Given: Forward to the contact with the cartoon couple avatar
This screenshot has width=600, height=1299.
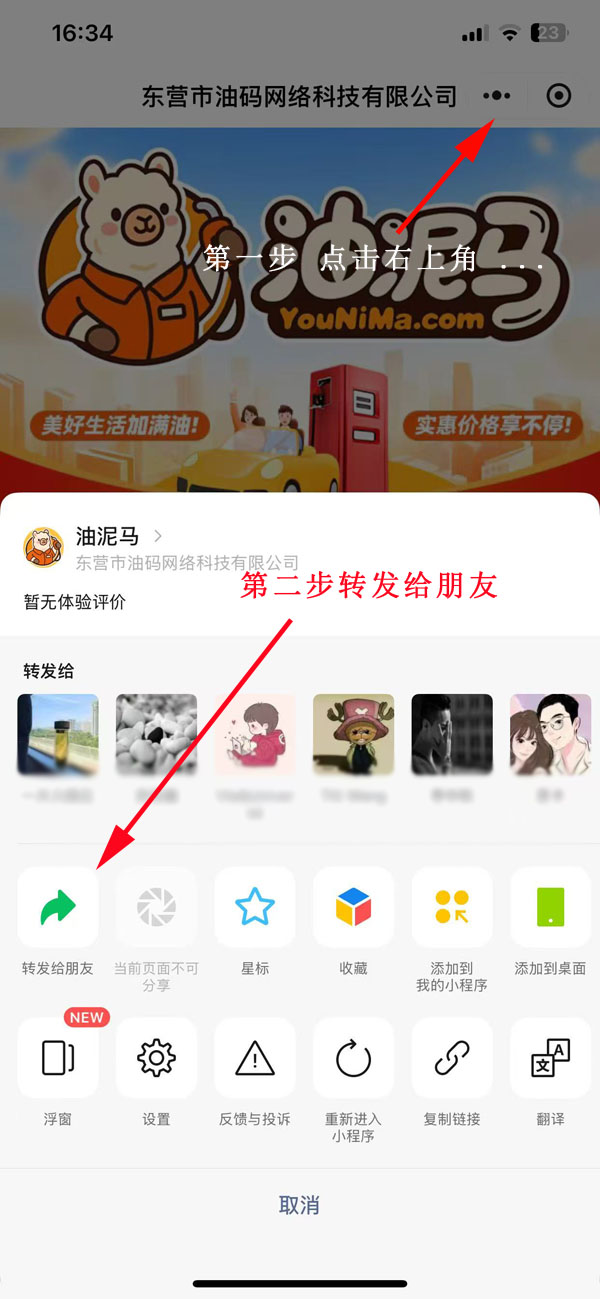Looking at the screenshot, I should 550,735.
